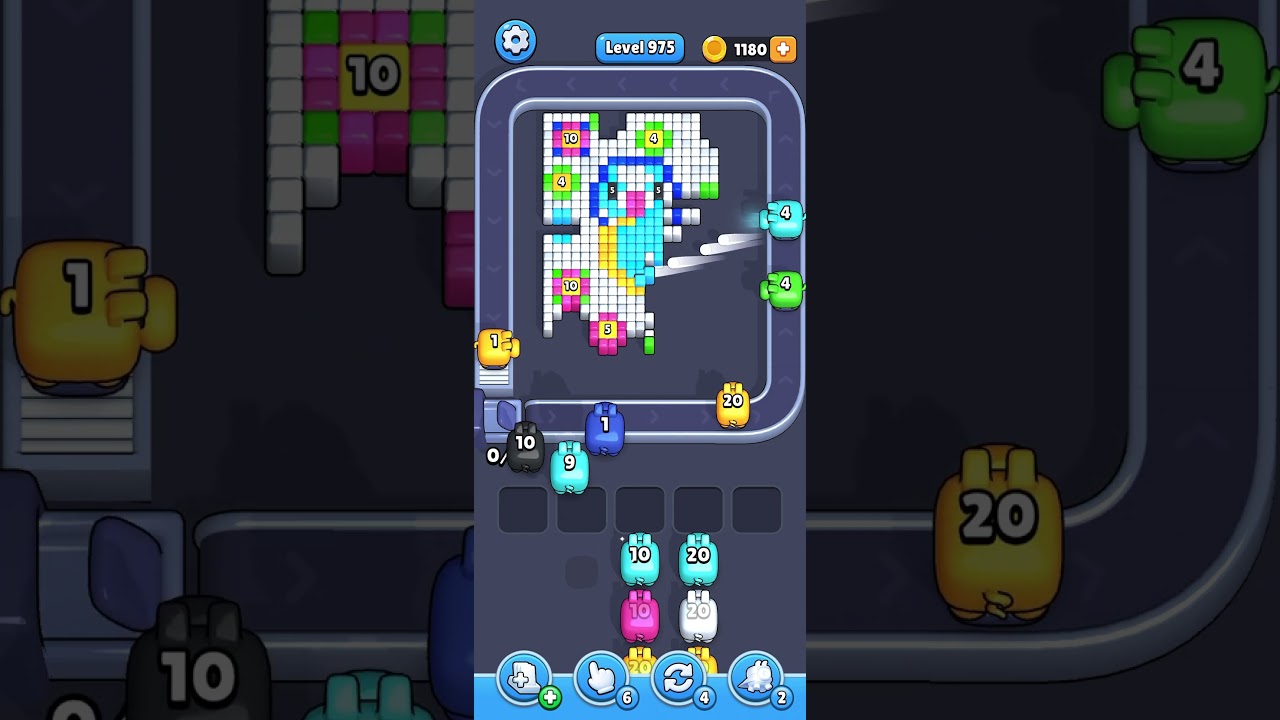
Task: Activate the flying character booster
Action: [x=755, y=678]
